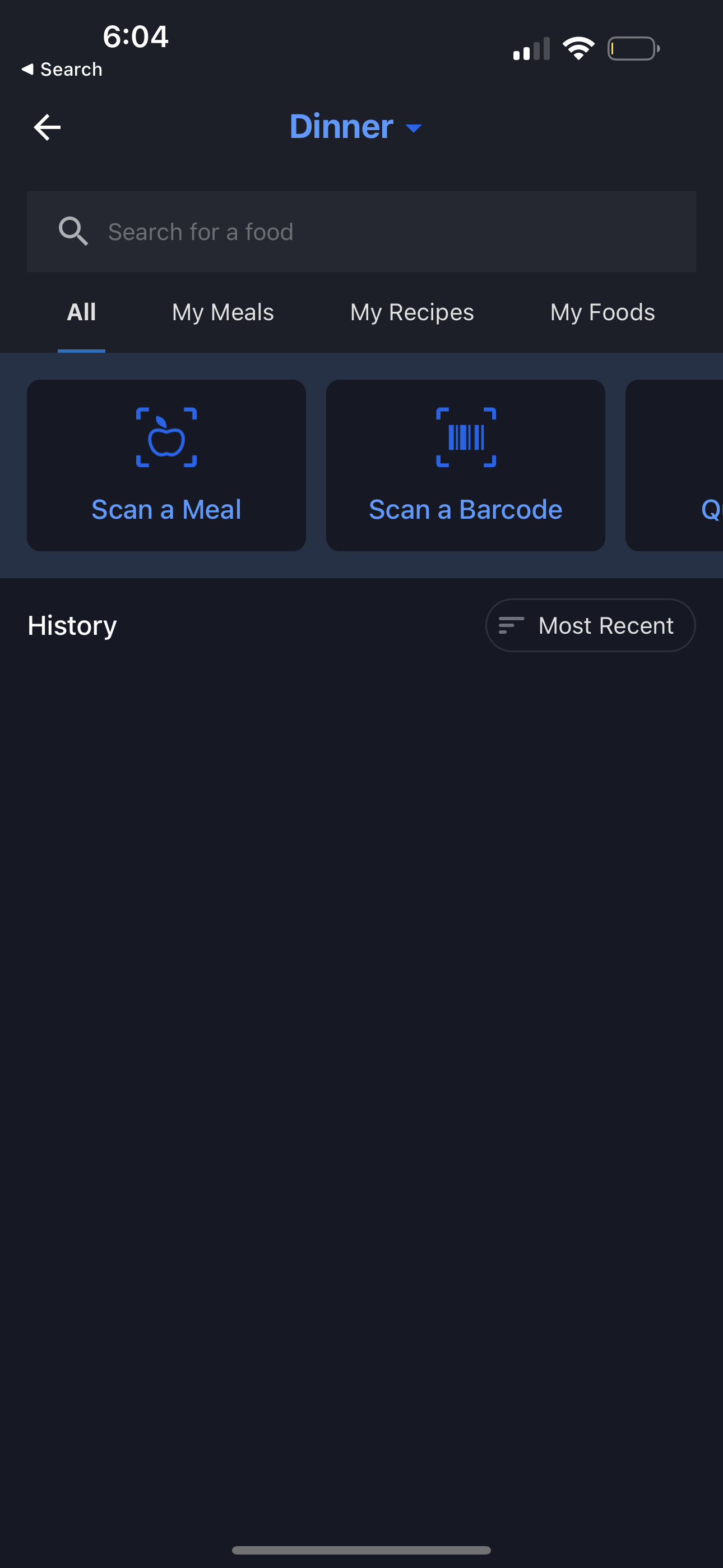Tap the Scan a Barcode icon

465,437
